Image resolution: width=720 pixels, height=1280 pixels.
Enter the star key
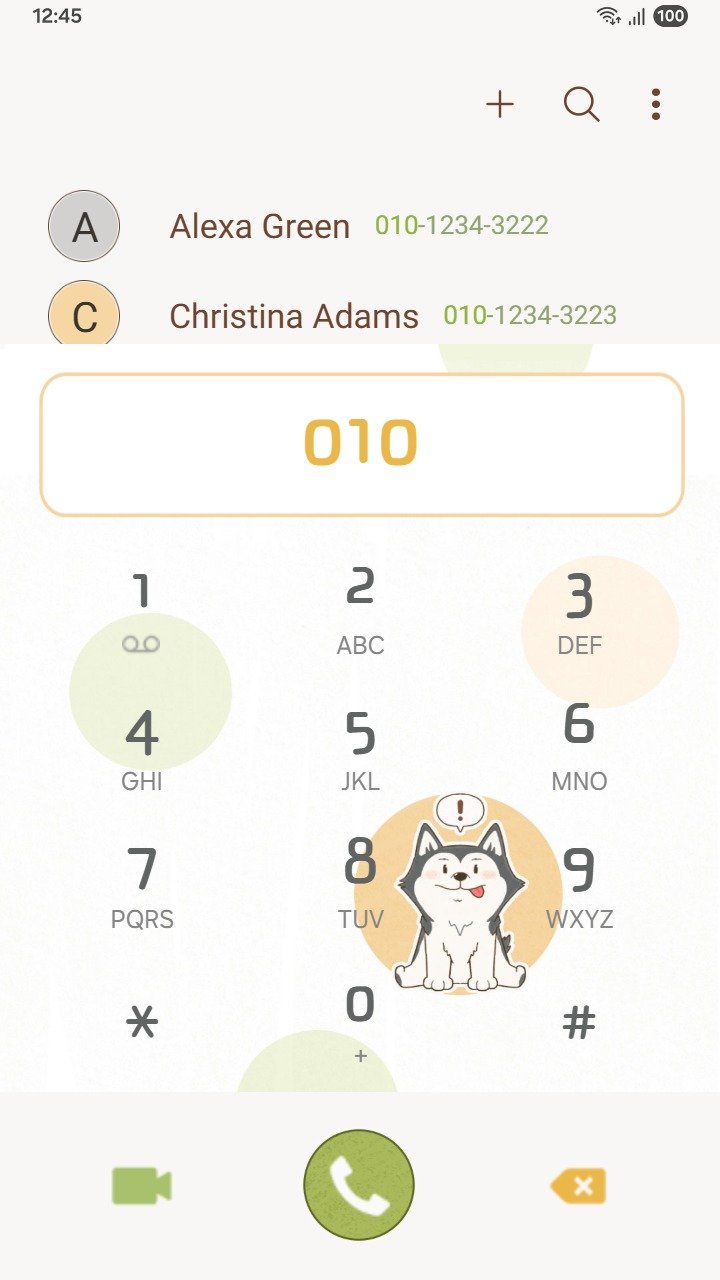142,1023
